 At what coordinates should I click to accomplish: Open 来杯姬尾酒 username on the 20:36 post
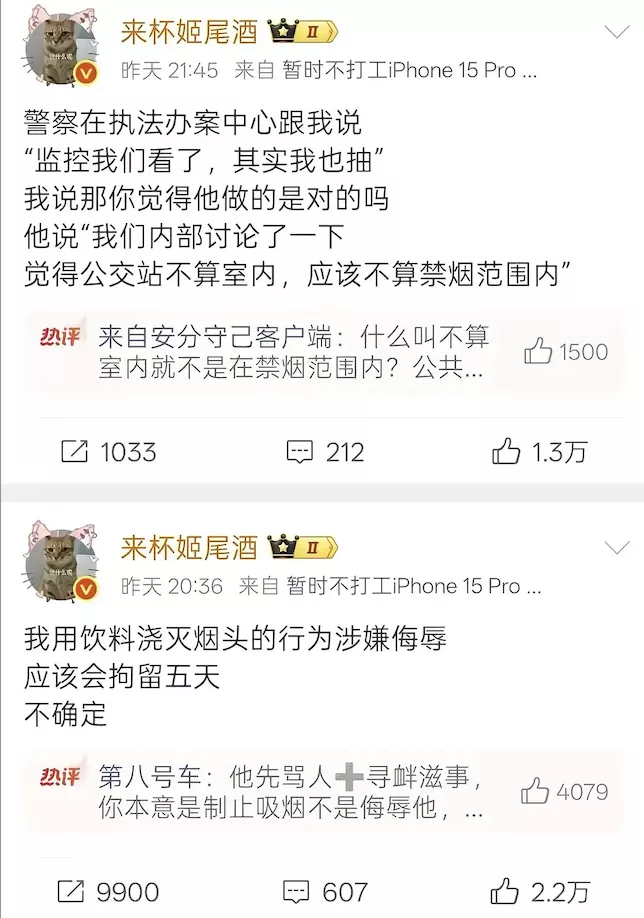click(189, 547)
